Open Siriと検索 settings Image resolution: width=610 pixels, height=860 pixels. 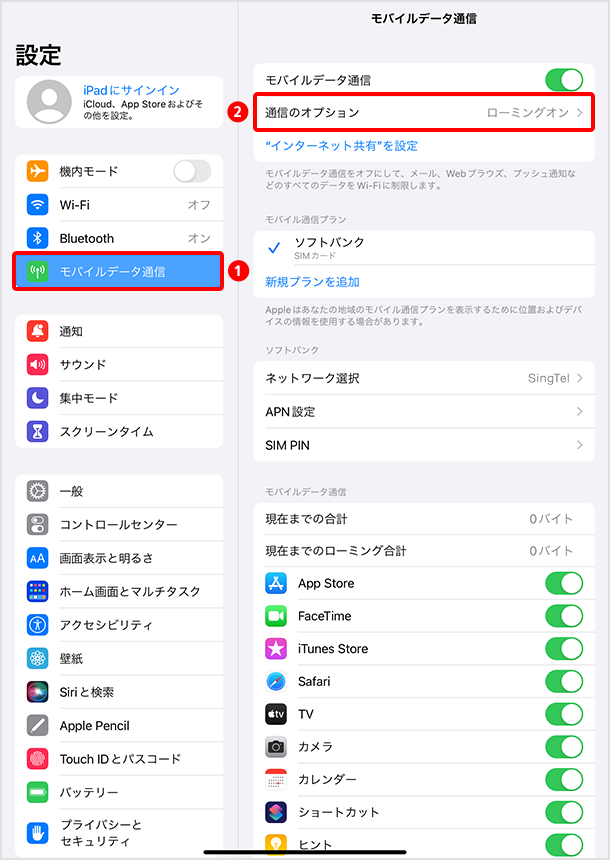(119, 692)
